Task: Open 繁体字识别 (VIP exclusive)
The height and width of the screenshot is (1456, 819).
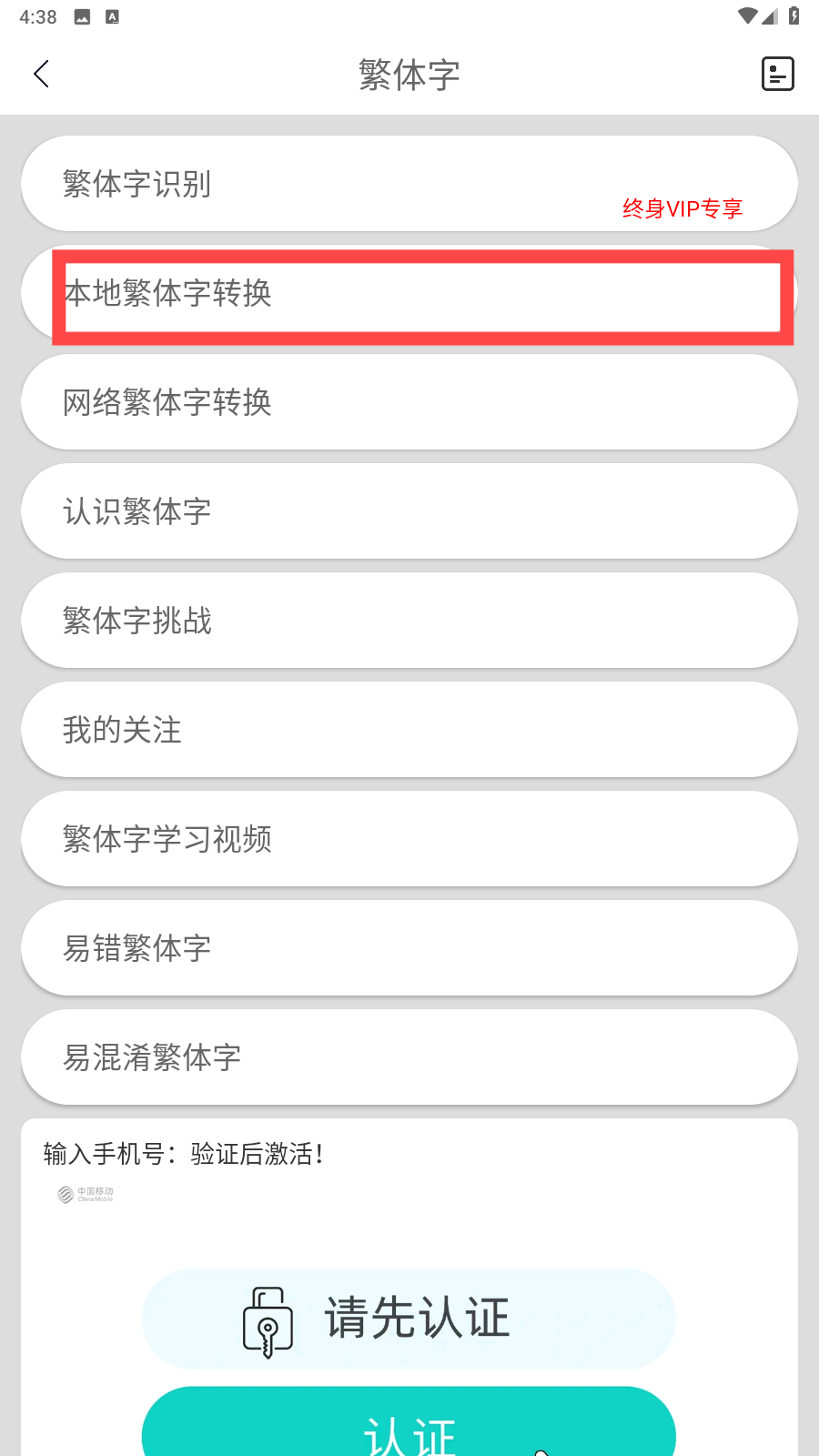Action: pyautogui.click(x=409, y=183)
